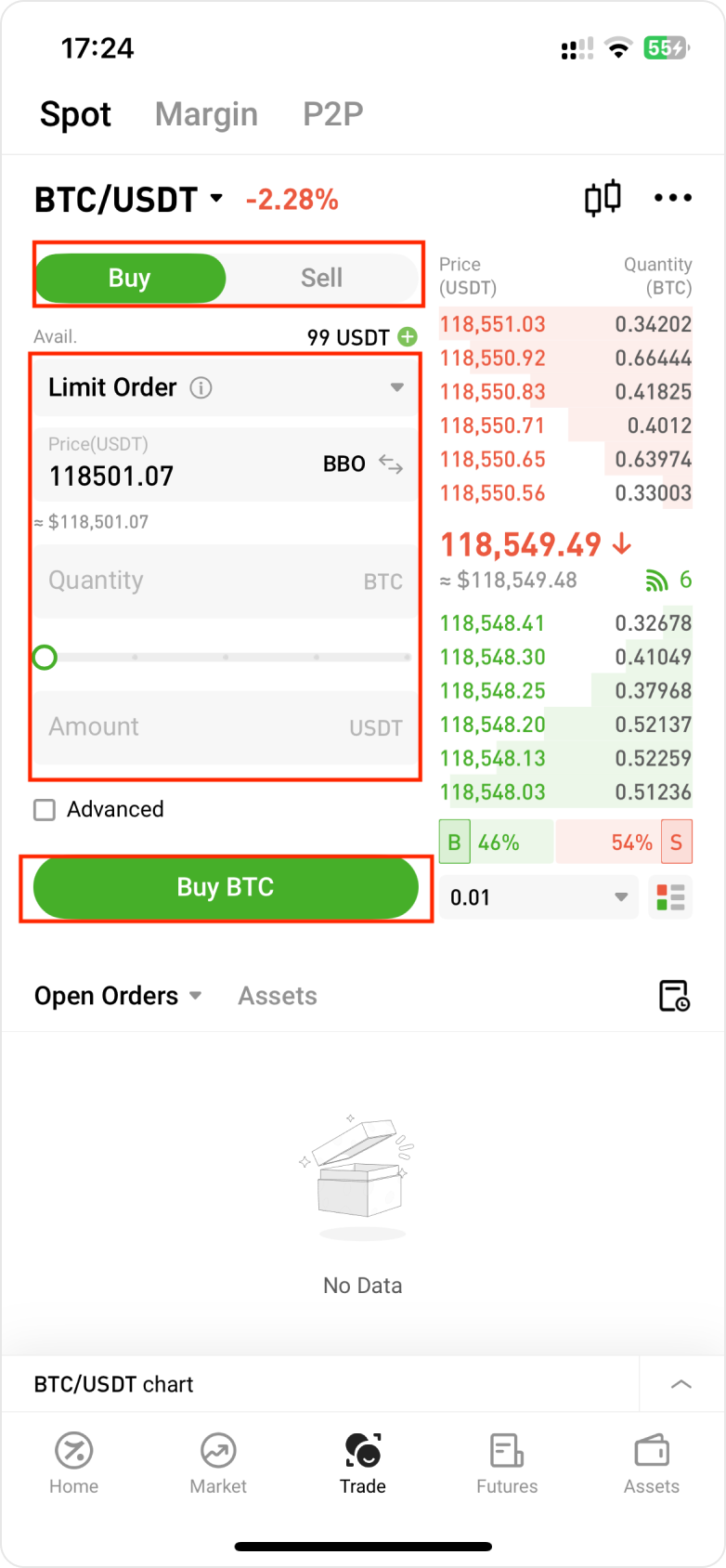726x1568 pixels.
Task: Focus the Amount USDT field
Action: click(226, 727)
